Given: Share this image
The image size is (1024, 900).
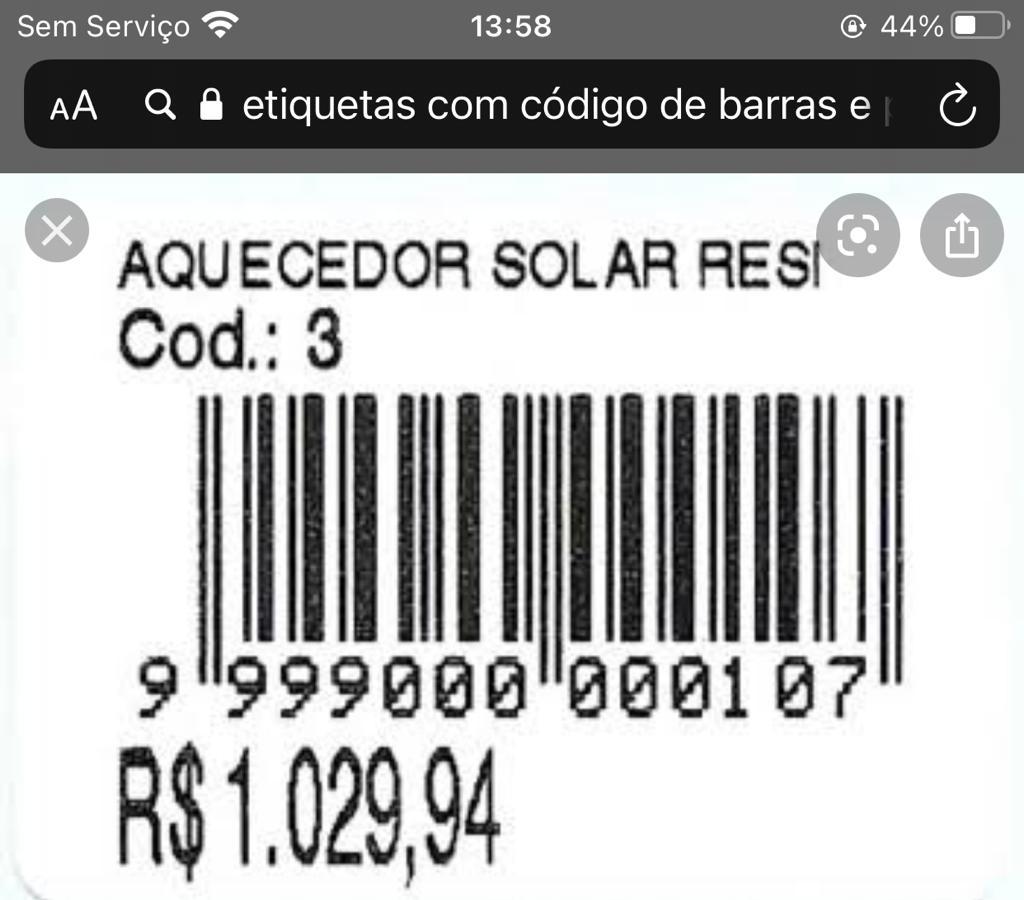Looking at the screenshot, I should coord(961,236).
